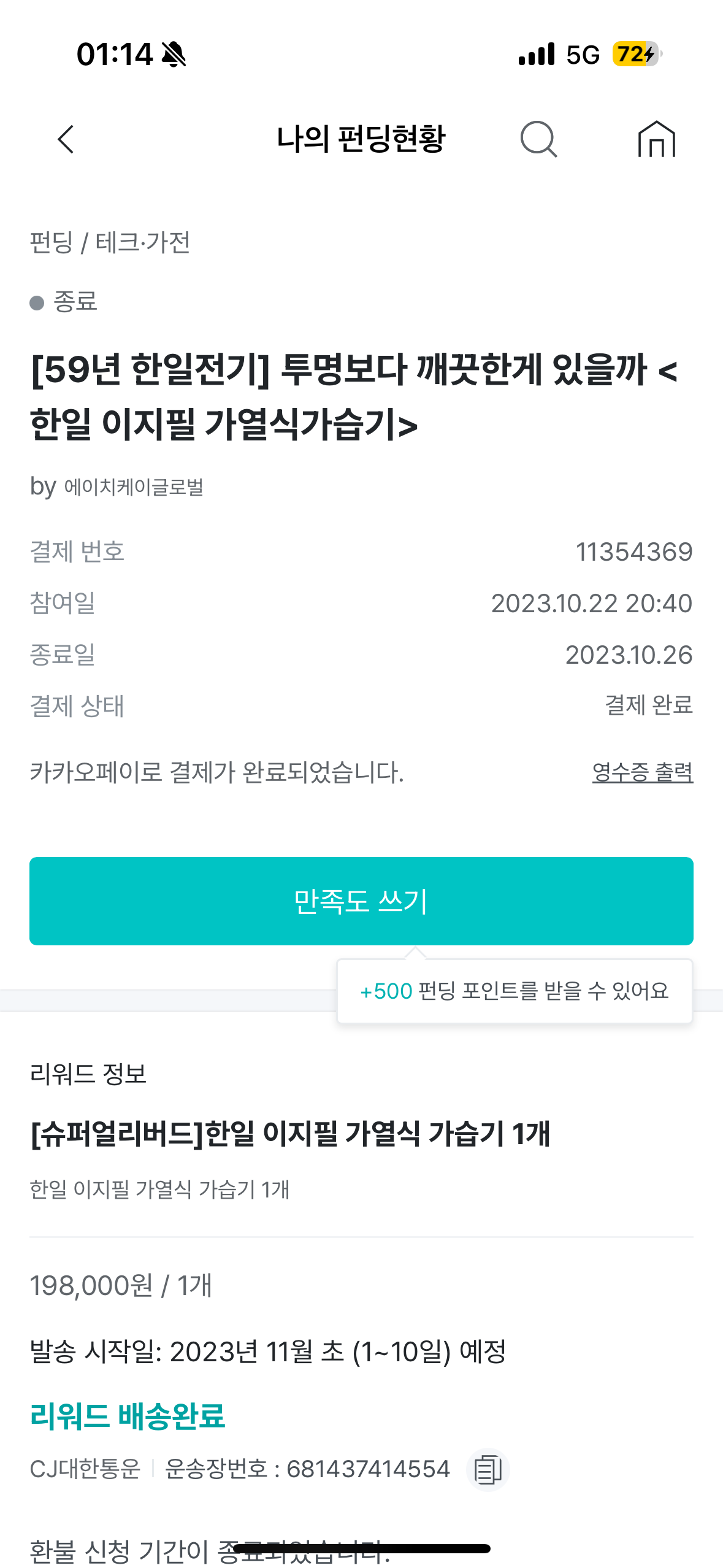Open search with the magnifier icon
This screenshot has height=1568, width=723.
point(538,139)
